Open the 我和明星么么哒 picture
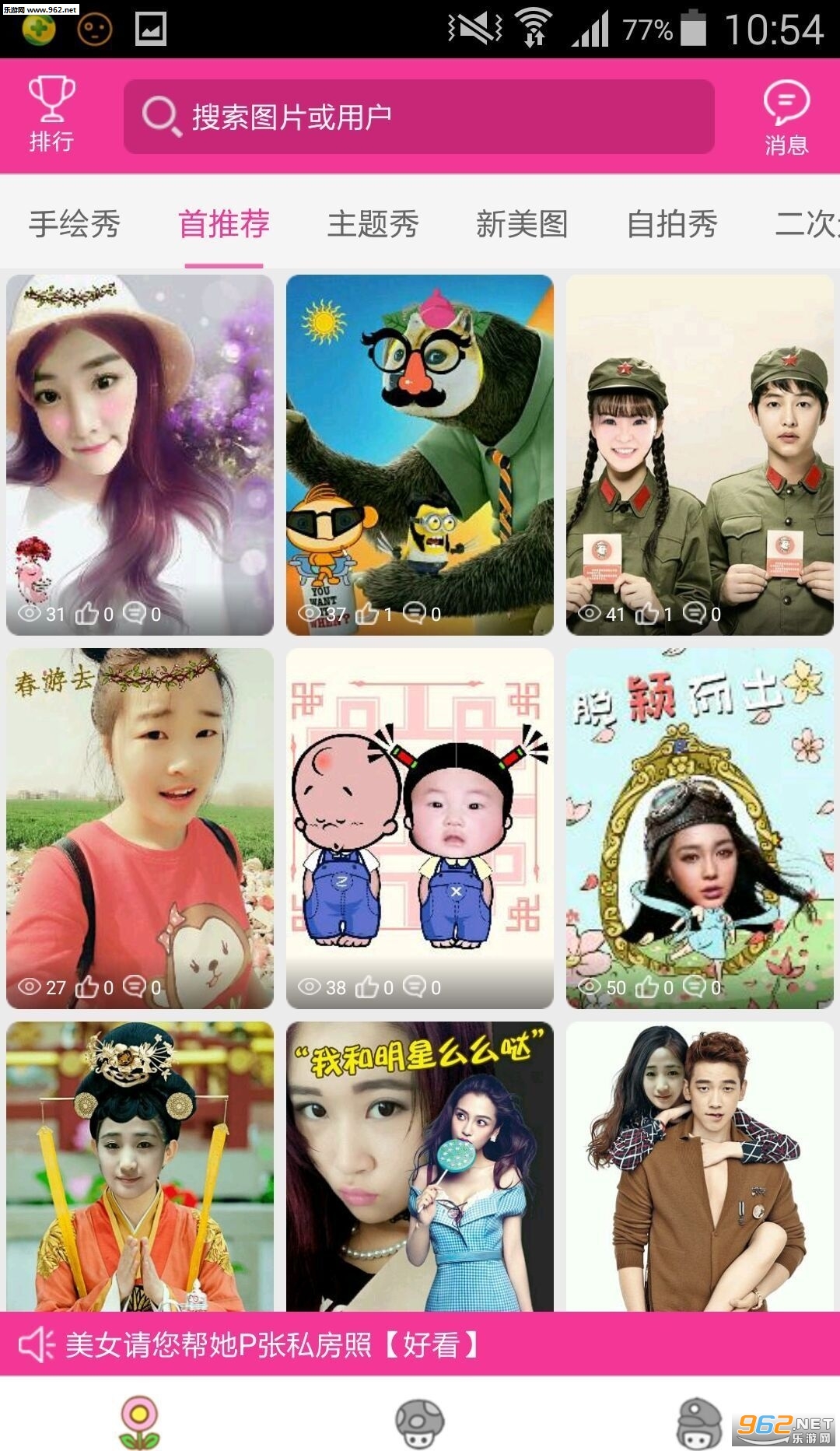 (x=420, y=1165)
